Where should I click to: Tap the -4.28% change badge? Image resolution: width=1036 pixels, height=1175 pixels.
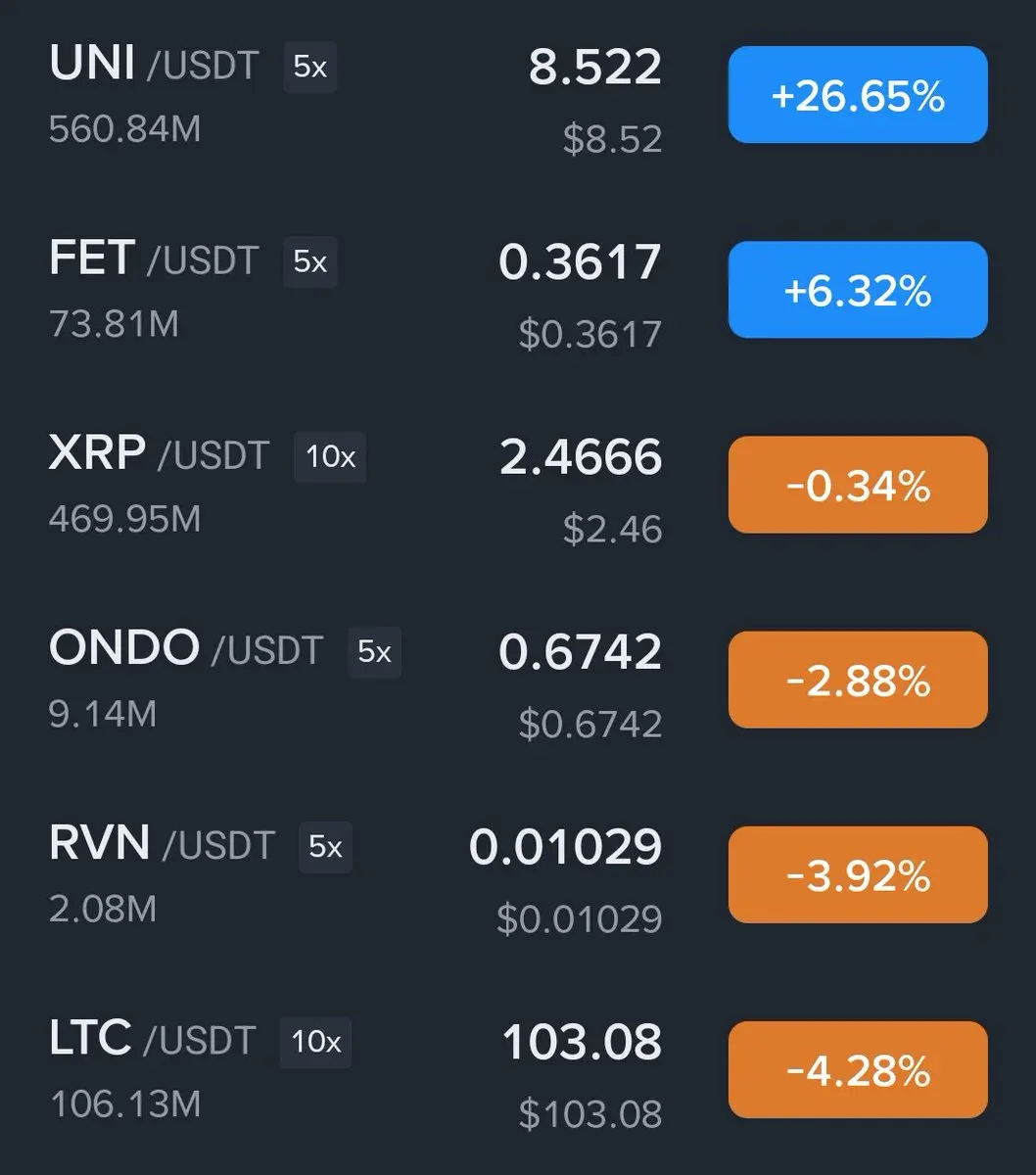tap(858, 1069)
